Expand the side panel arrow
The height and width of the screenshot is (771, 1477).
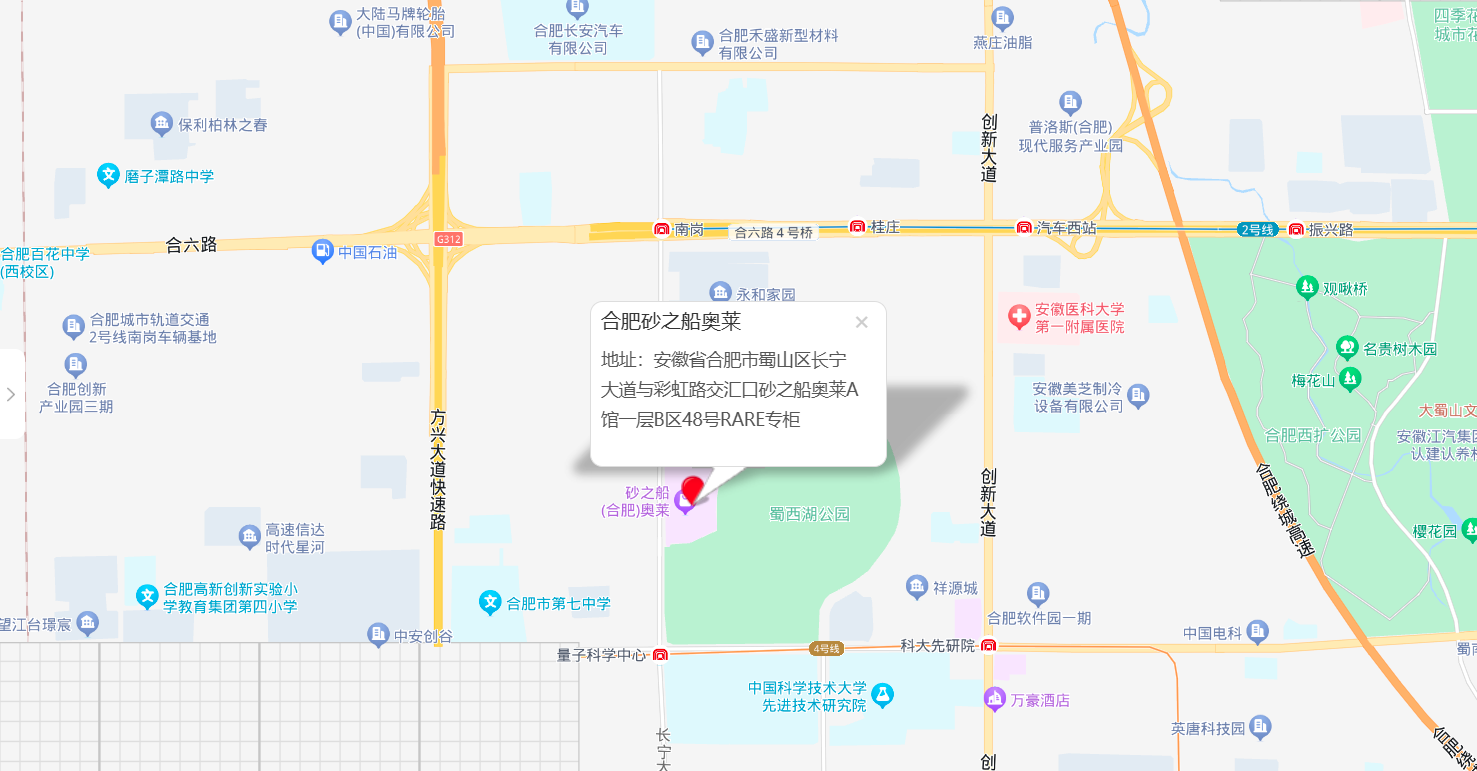coord(11,394)
